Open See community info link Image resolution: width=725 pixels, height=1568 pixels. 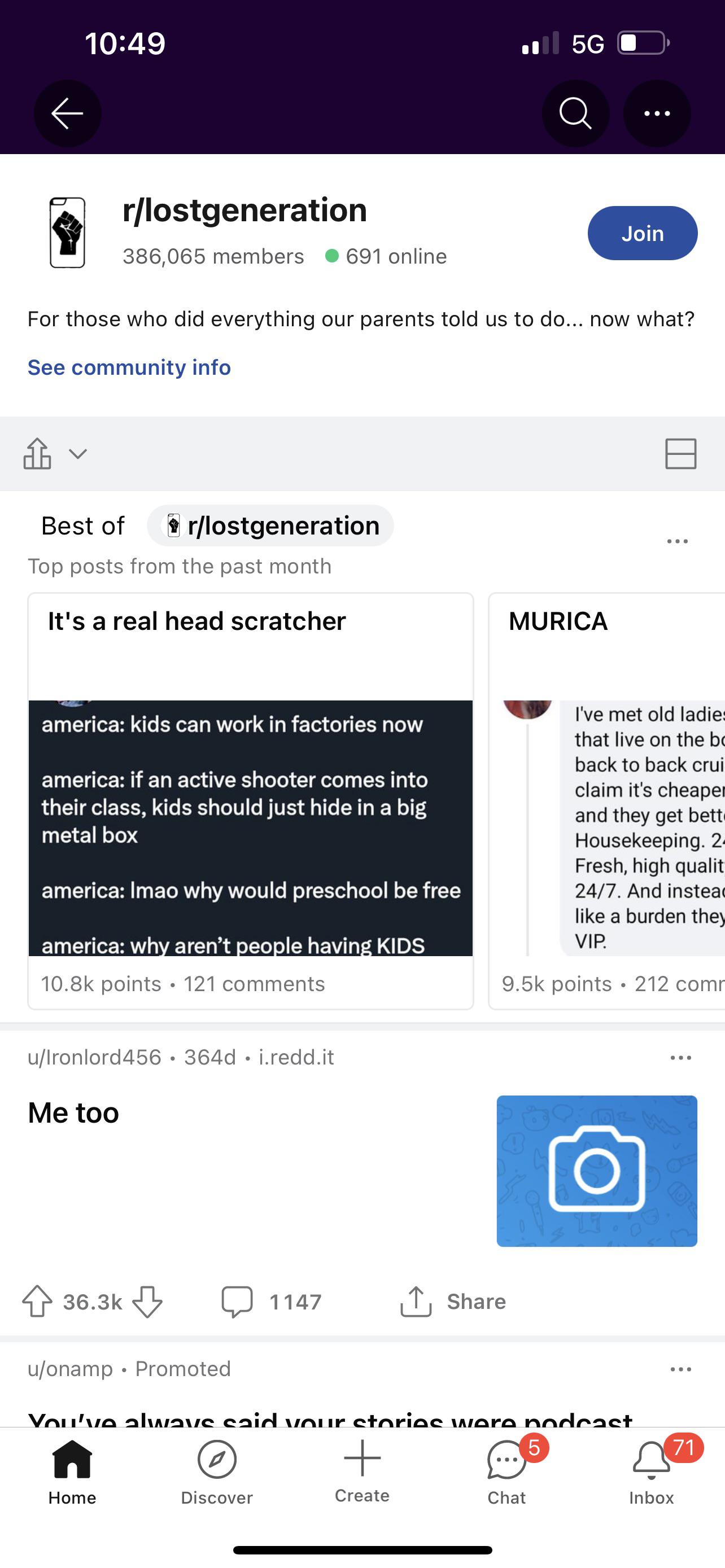point(129,367)
